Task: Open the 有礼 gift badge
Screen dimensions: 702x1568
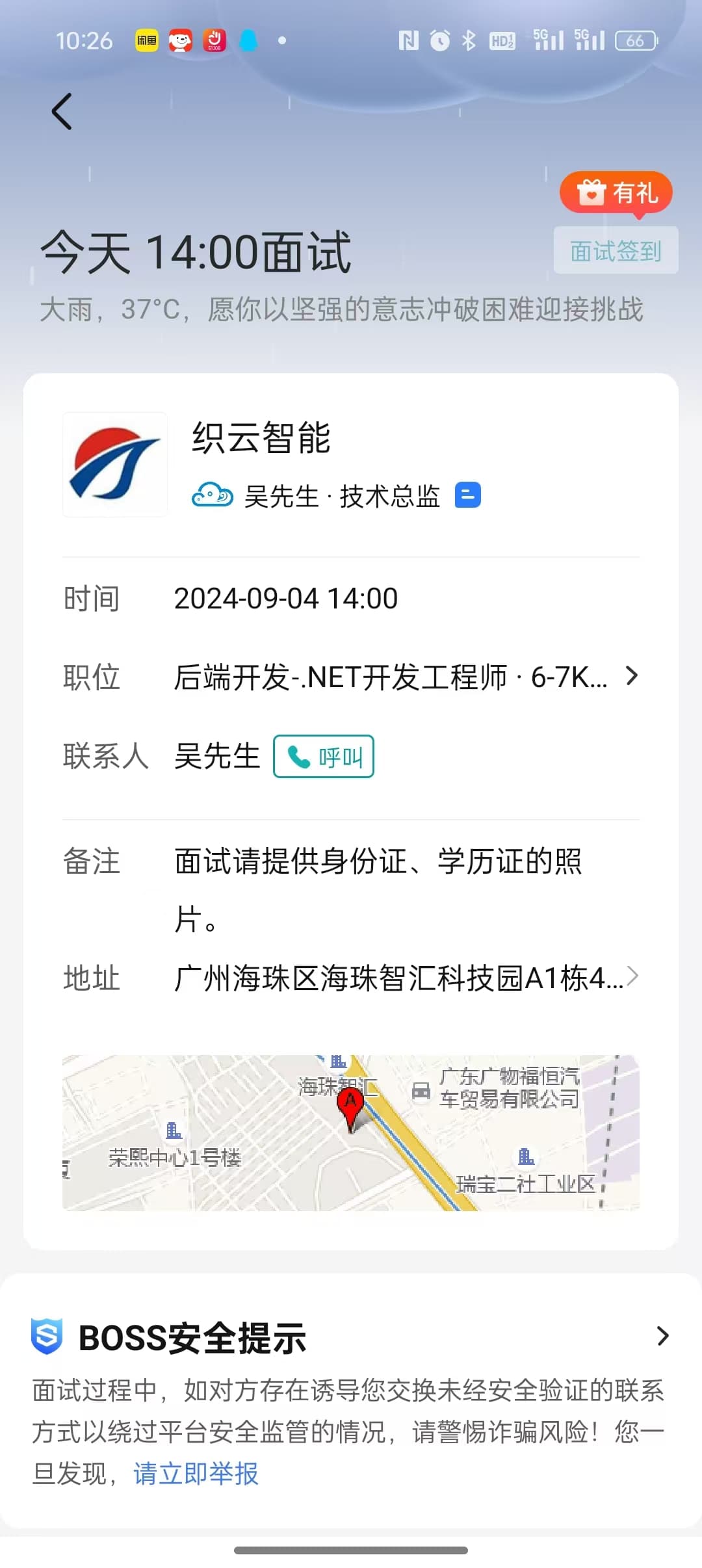Action: point(616,192)
